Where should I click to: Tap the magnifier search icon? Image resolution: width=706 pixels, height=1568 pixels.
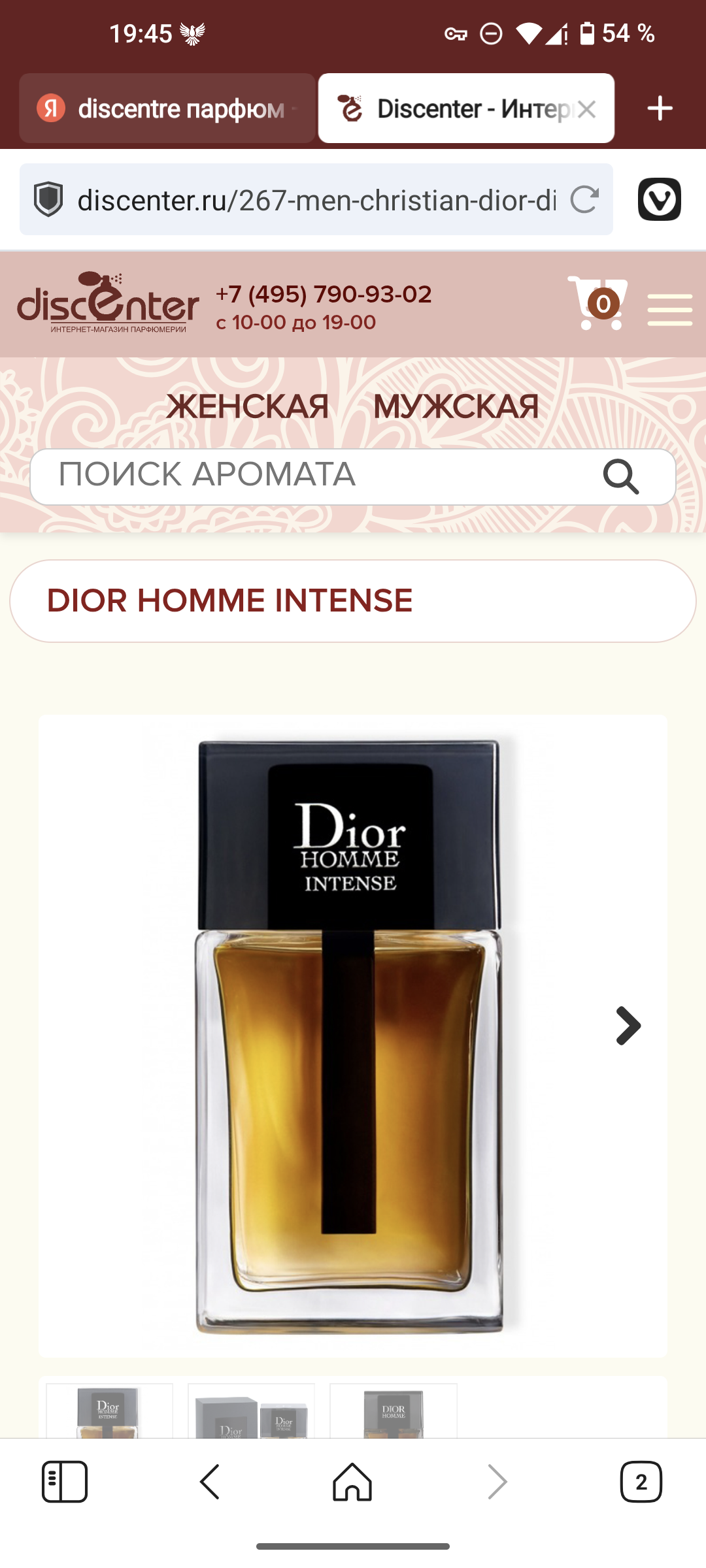620,476
